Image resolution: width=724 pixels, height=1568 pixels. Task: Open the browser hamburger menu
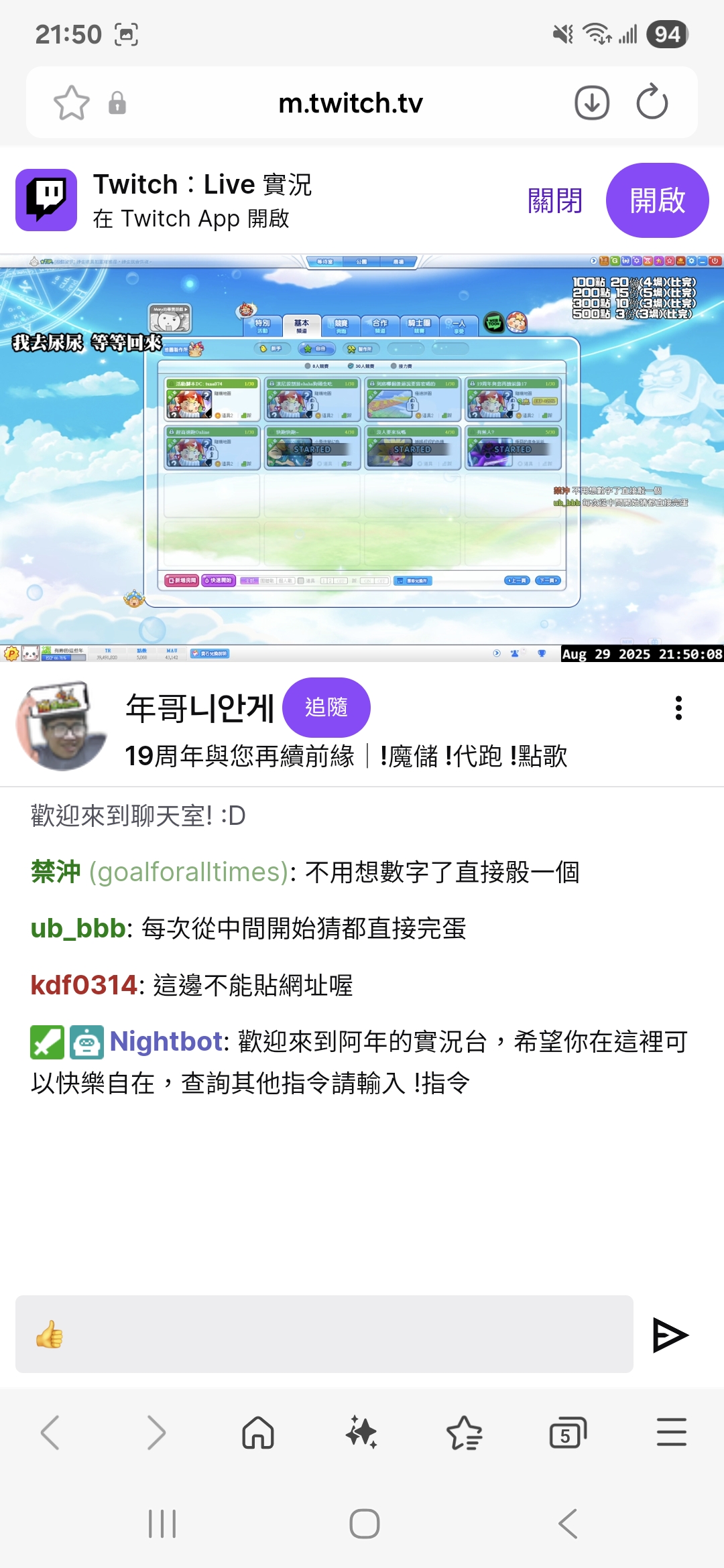tap(671, 1433)
